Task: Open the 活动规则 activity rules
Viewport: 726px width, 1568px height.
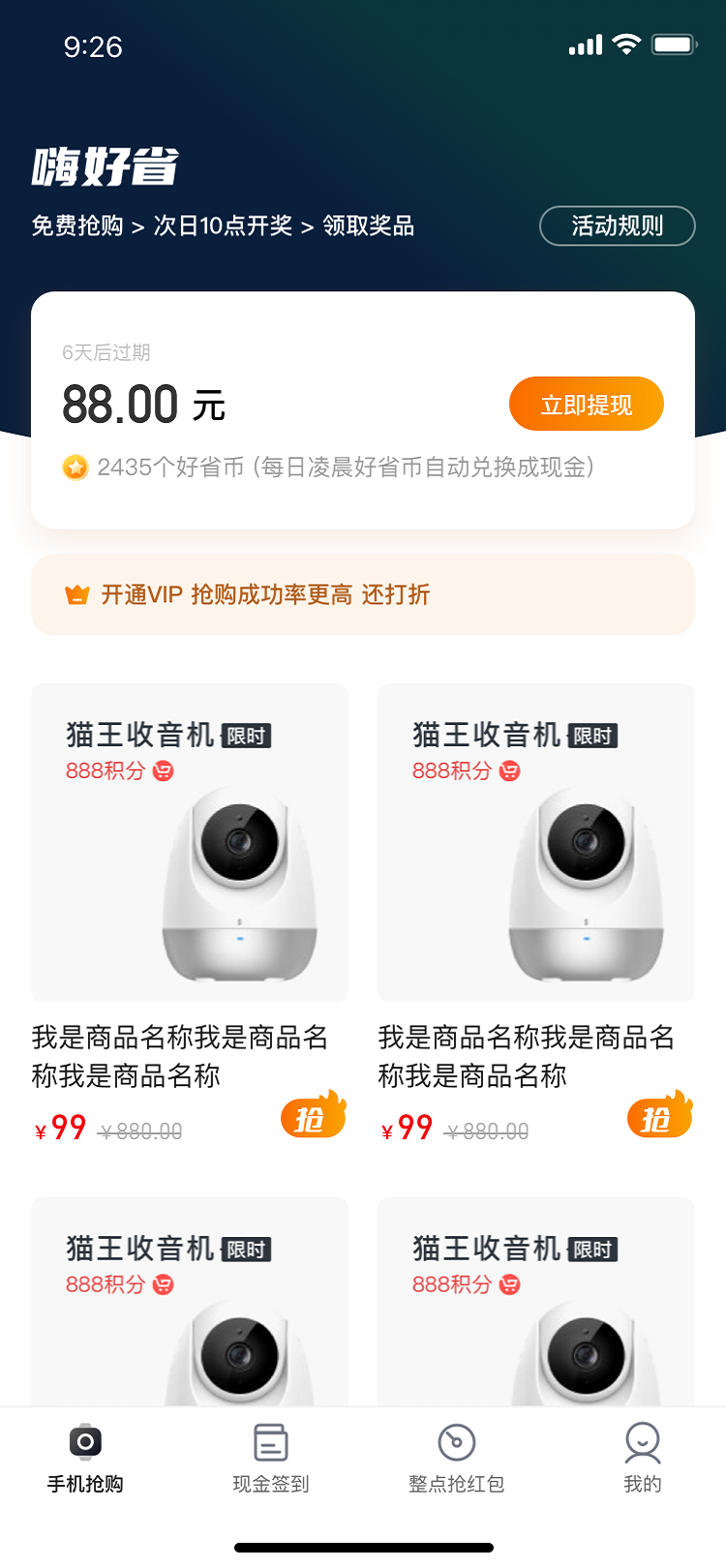Action: tap(617, 226)
